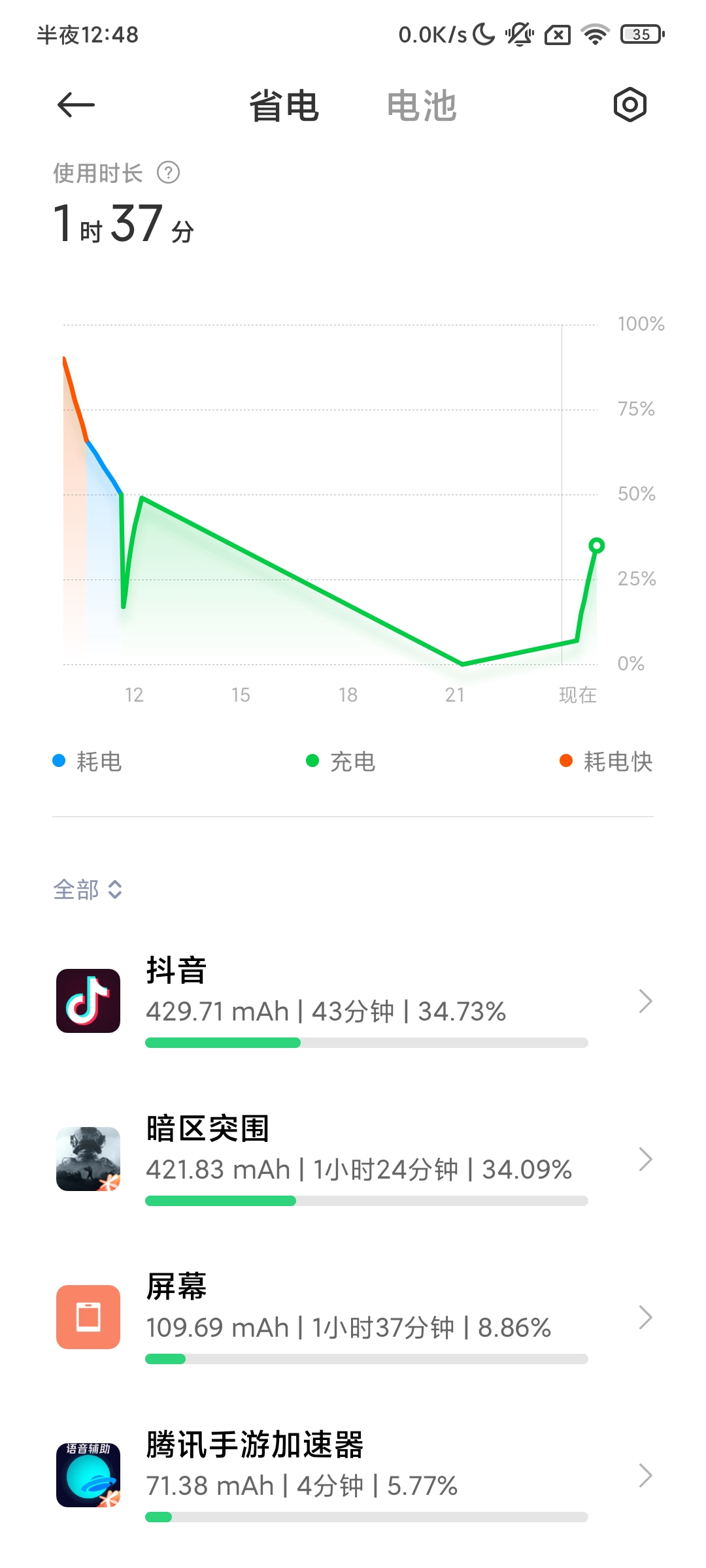
Task: View 屏幕 power consumption details
Action: pyautogui.click(x=353, y=1317)
